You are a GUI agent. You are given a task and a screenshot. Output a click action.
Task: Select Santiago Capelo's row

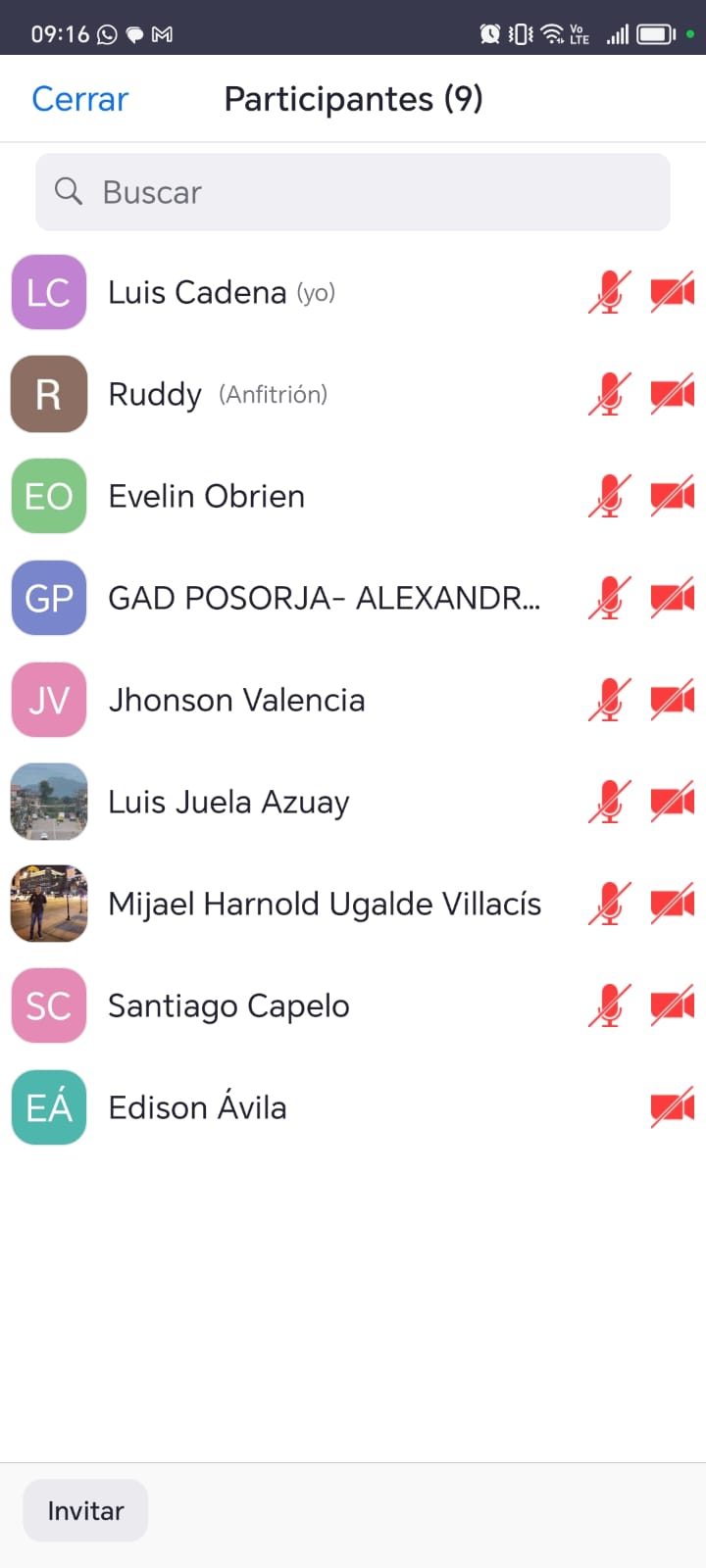[228, 1005]
